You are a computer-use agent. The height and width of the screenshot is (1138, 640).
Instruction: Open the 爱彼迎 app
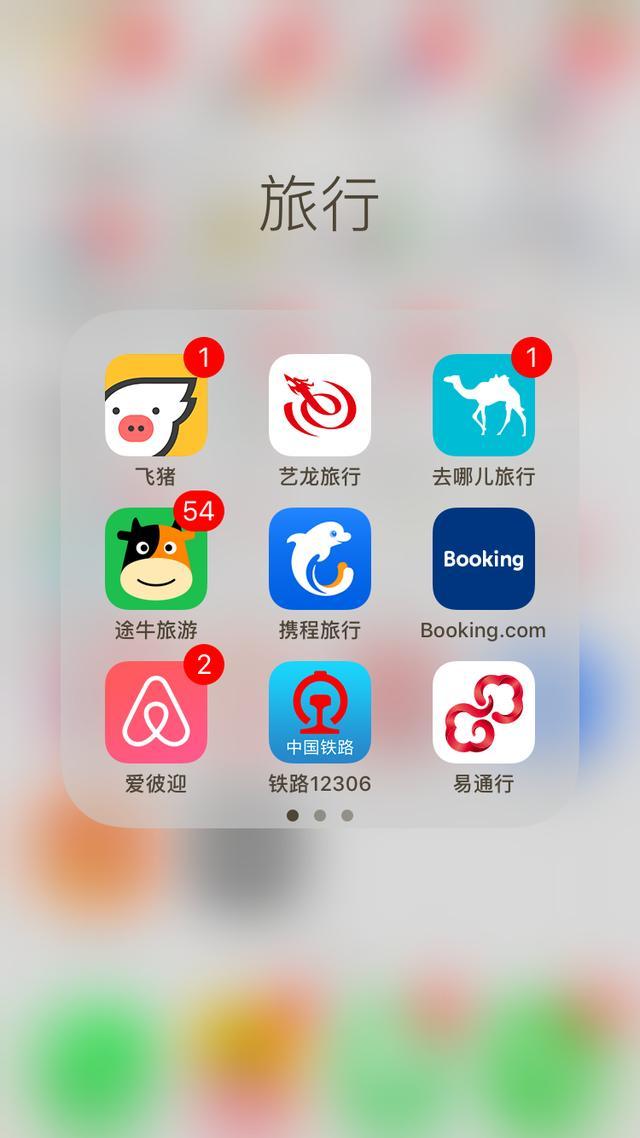tap(156, 712)
